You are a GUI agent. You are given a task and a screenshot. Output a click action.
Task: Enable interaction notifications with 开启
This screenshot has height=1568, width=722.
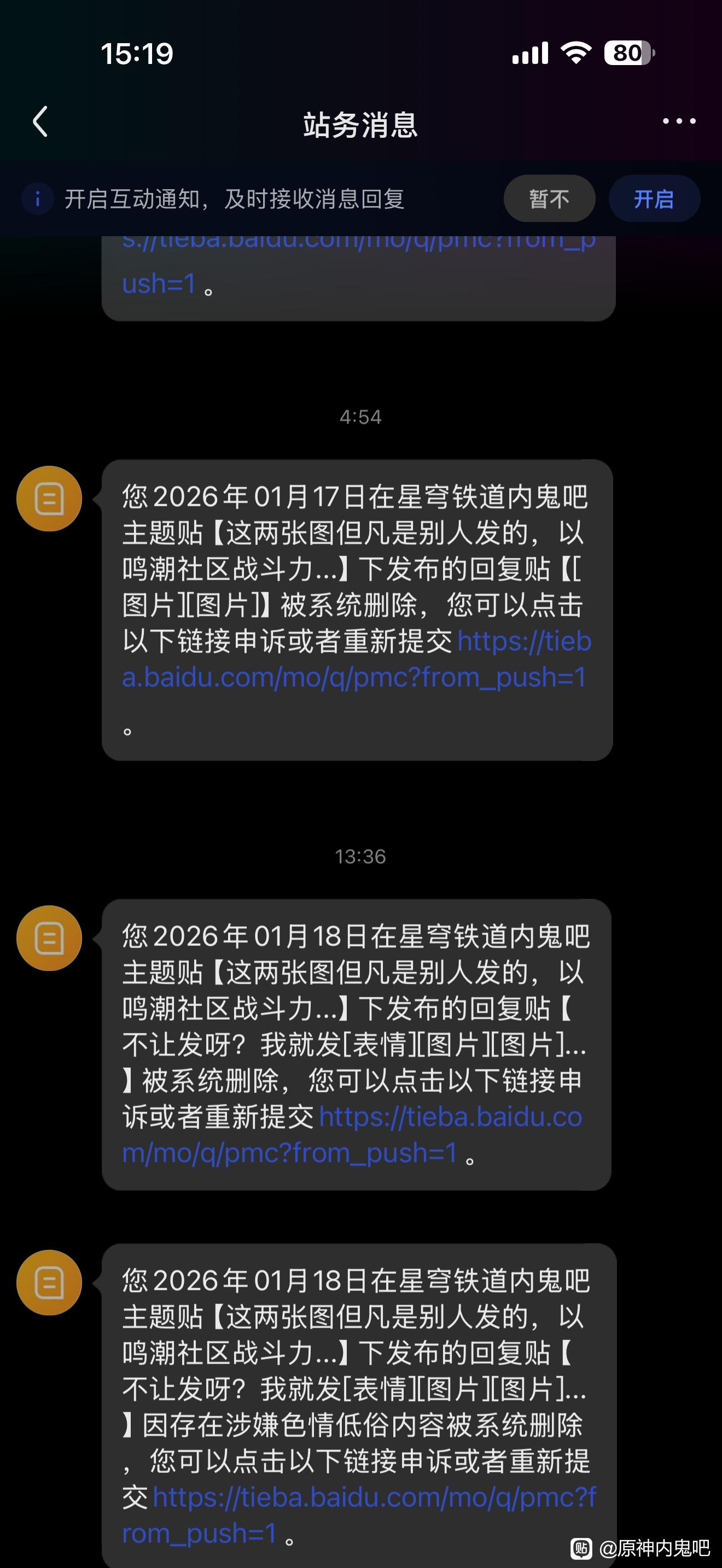654,199
